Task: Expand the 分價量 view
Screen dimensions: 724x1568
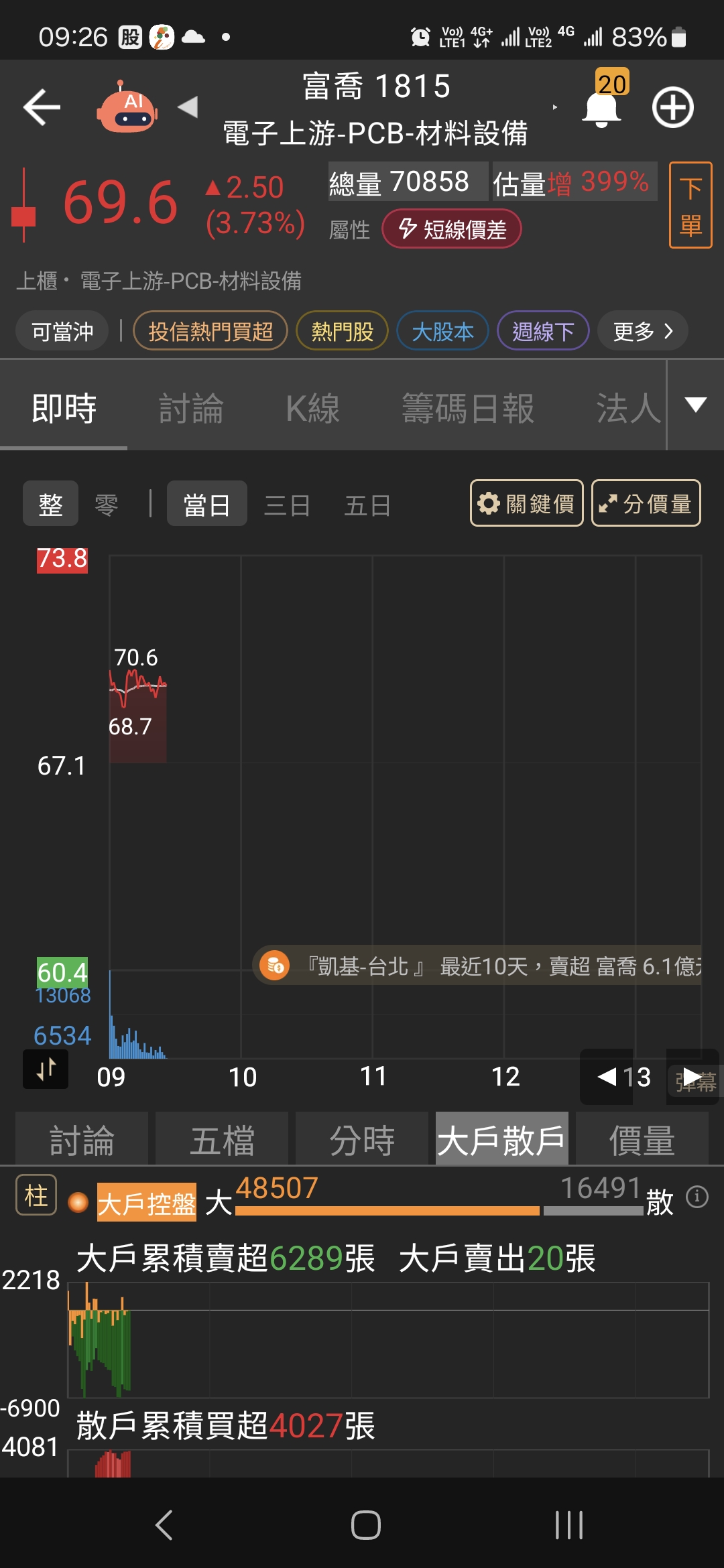Action: coord(646,503)
